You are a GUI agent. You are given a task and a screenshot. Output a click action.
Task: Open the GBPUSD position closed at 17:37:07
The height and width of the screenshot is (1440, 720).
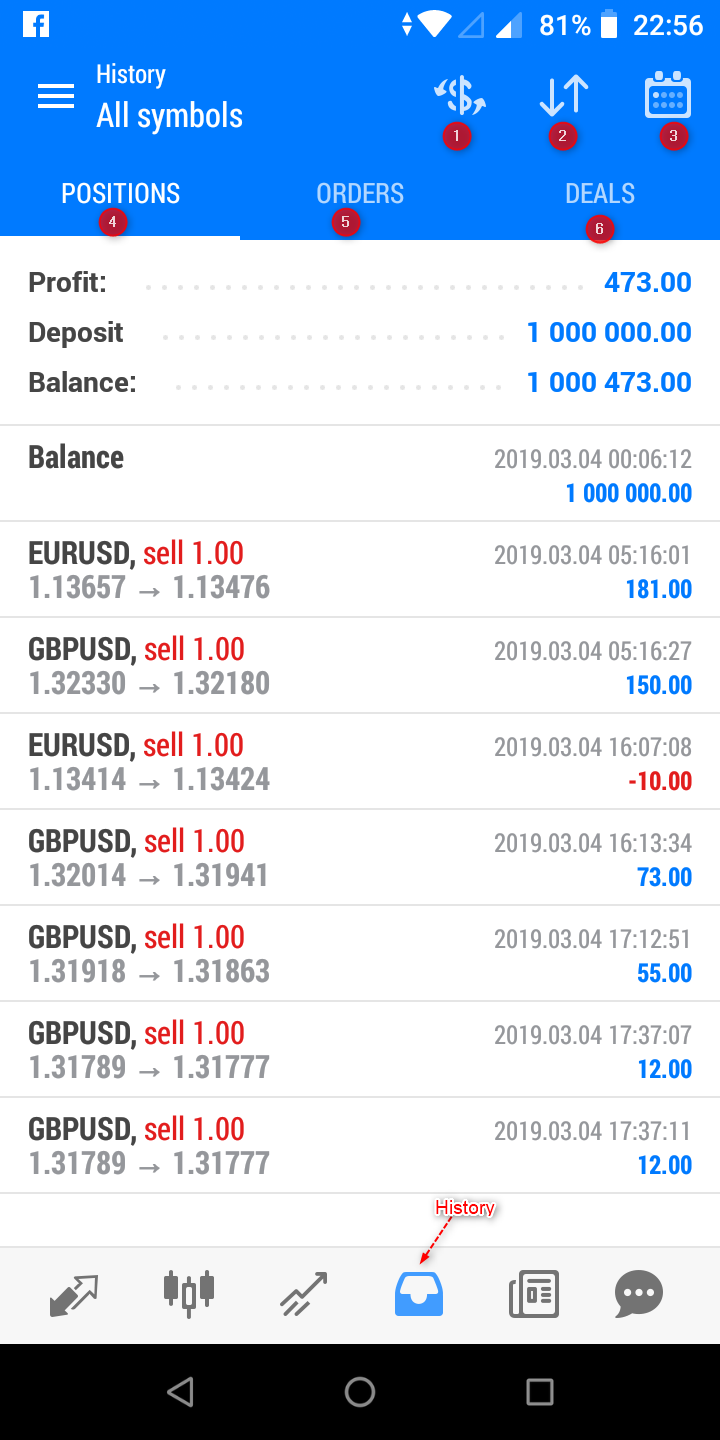[360, 1050]
